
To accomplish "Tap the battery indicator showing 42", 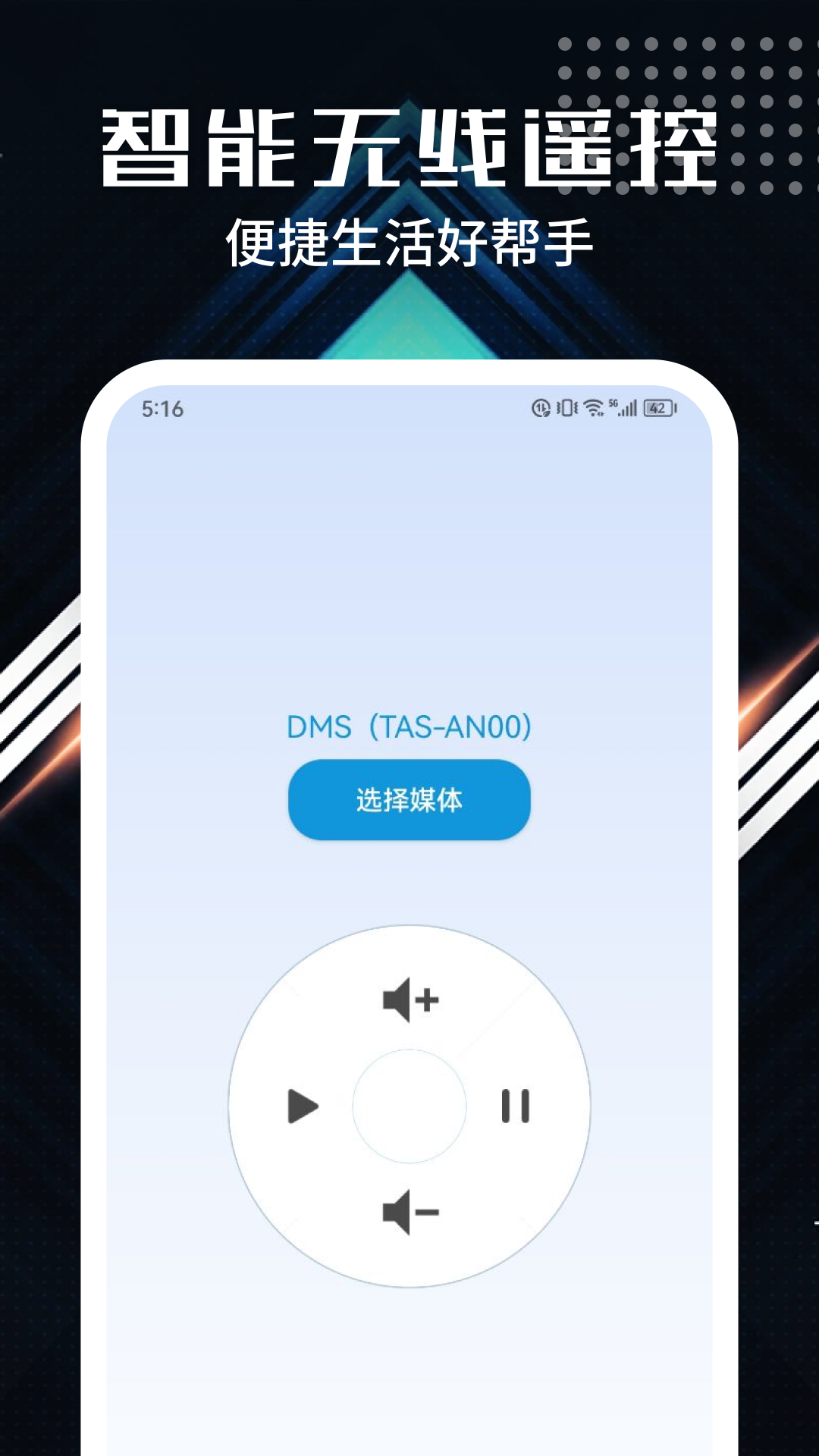I will (658, 408).
